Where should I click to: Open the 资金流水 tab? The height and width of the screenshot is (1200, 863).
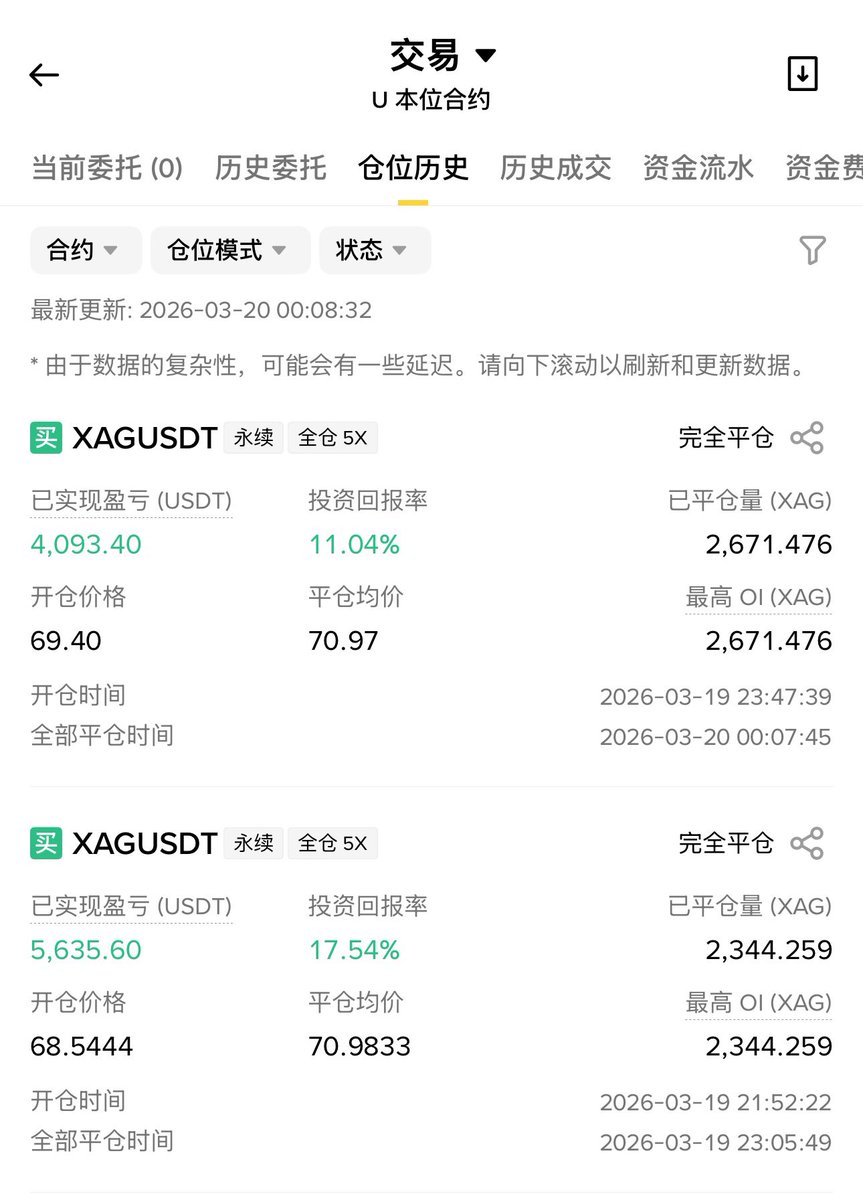698,168
